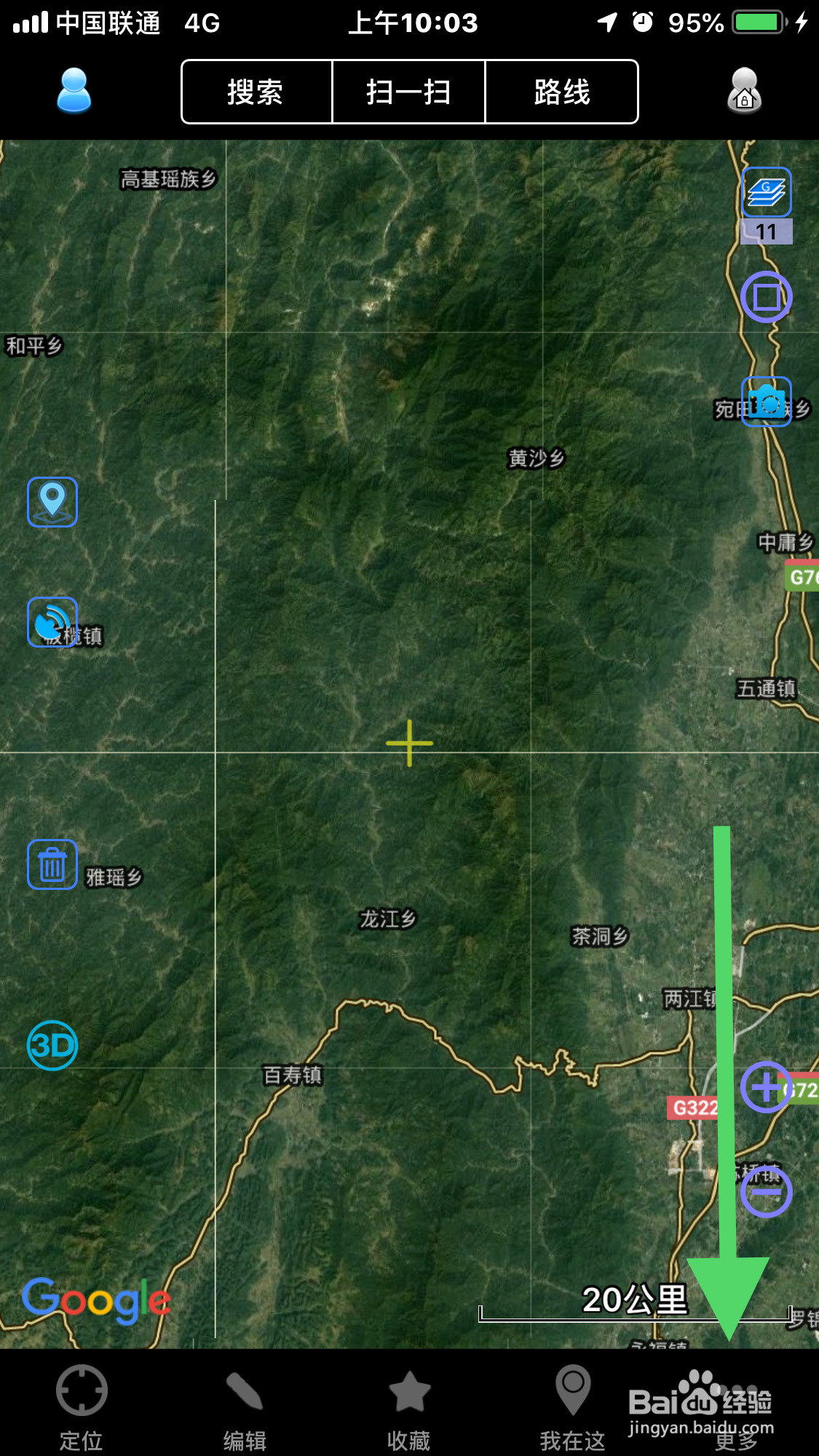Viewport: 819px width, 1456px height.
Task: Open the locked account icon top right
Action: click(x=744, y=91)
